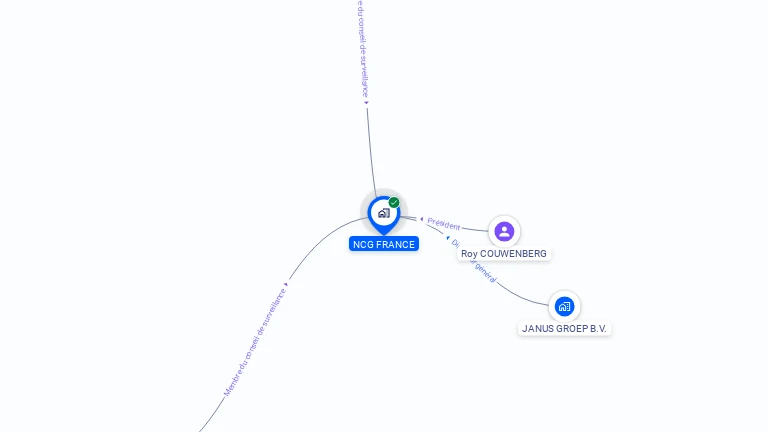The image size is (768, 432).
Task: Open the JANUS GROEP B.V. company node
Action: (564, 306)
